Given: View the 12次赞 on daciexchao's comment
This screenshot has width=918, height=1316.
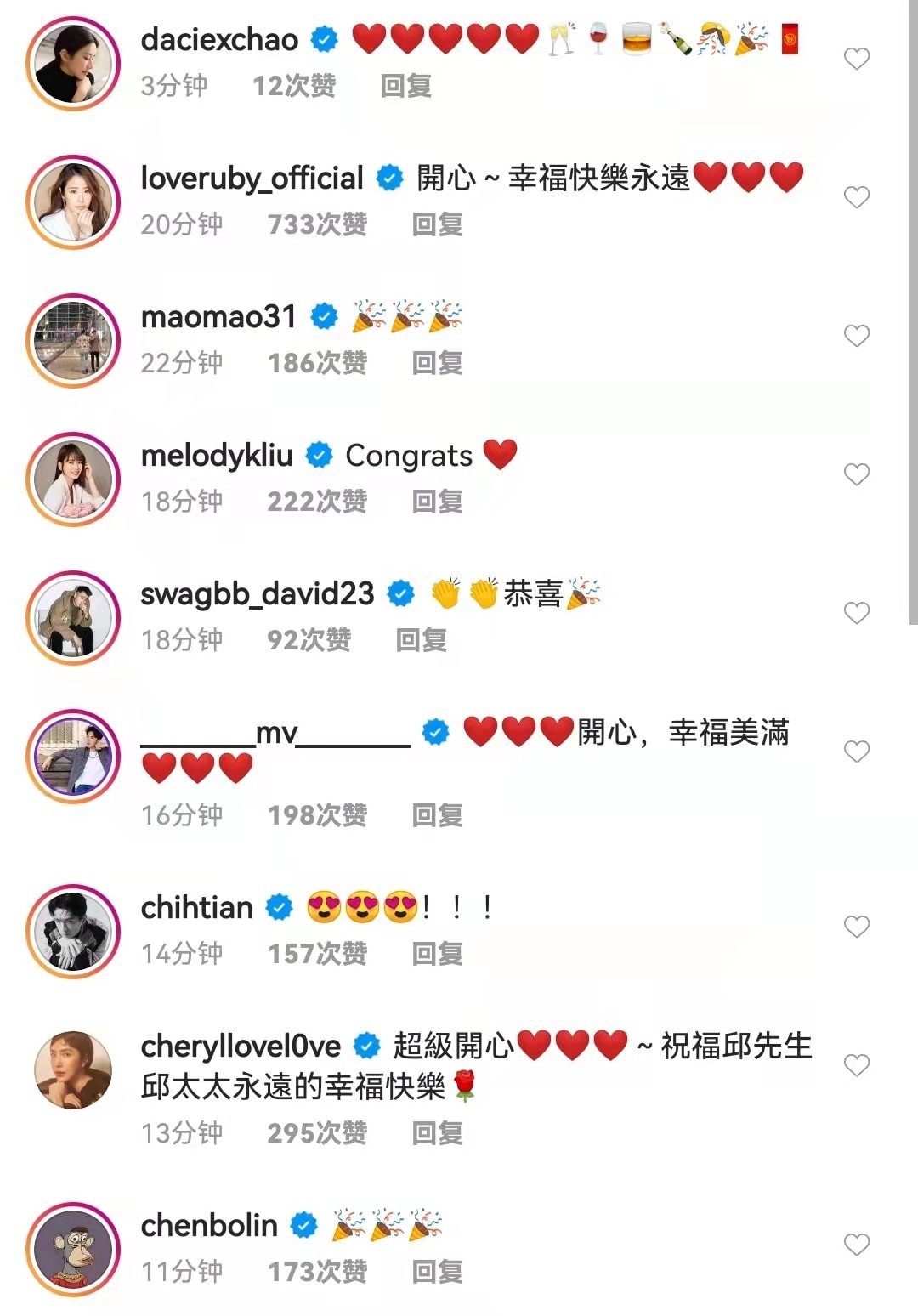Looking at the screenshot, I should (x=293, y=86).
